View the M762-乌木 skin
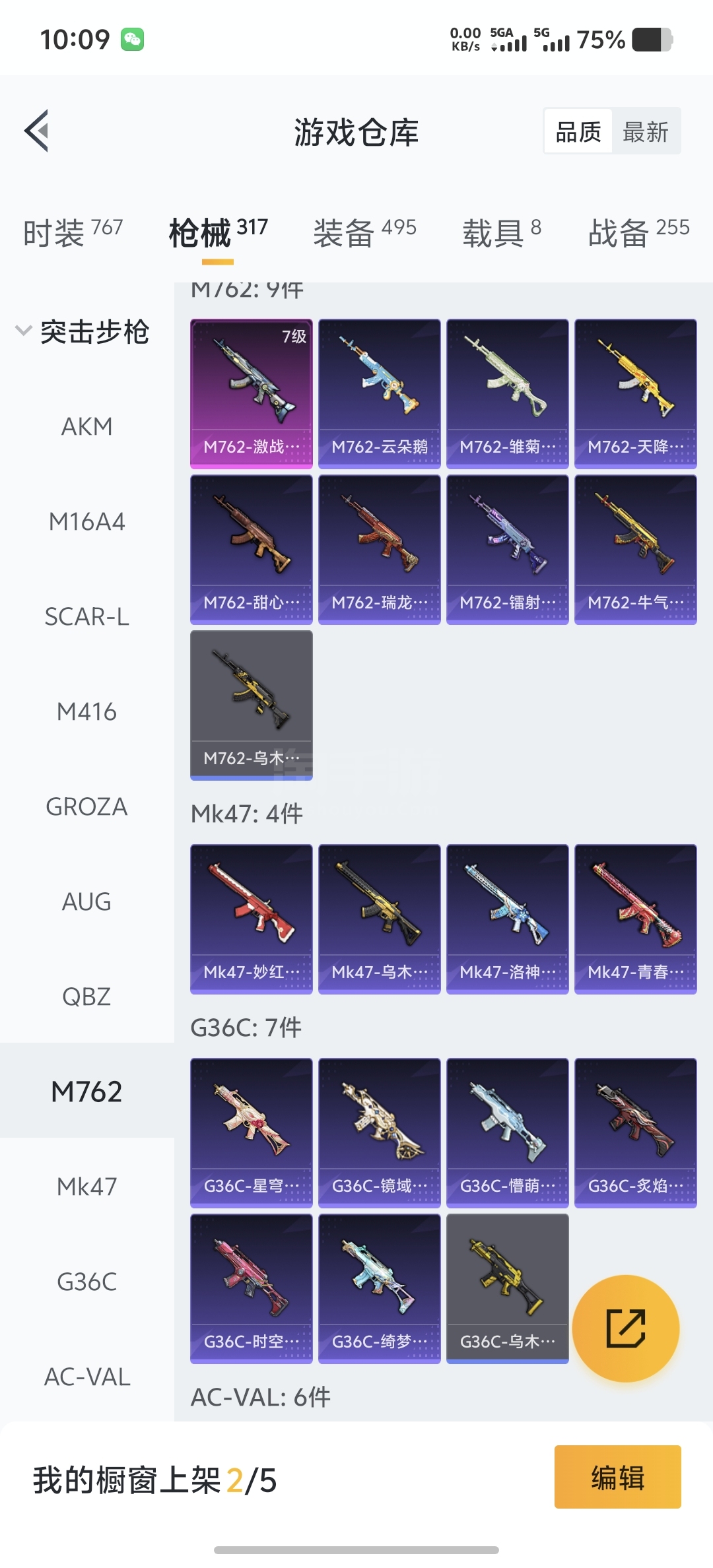This screenshot has height=1568, width=713. 251,705
